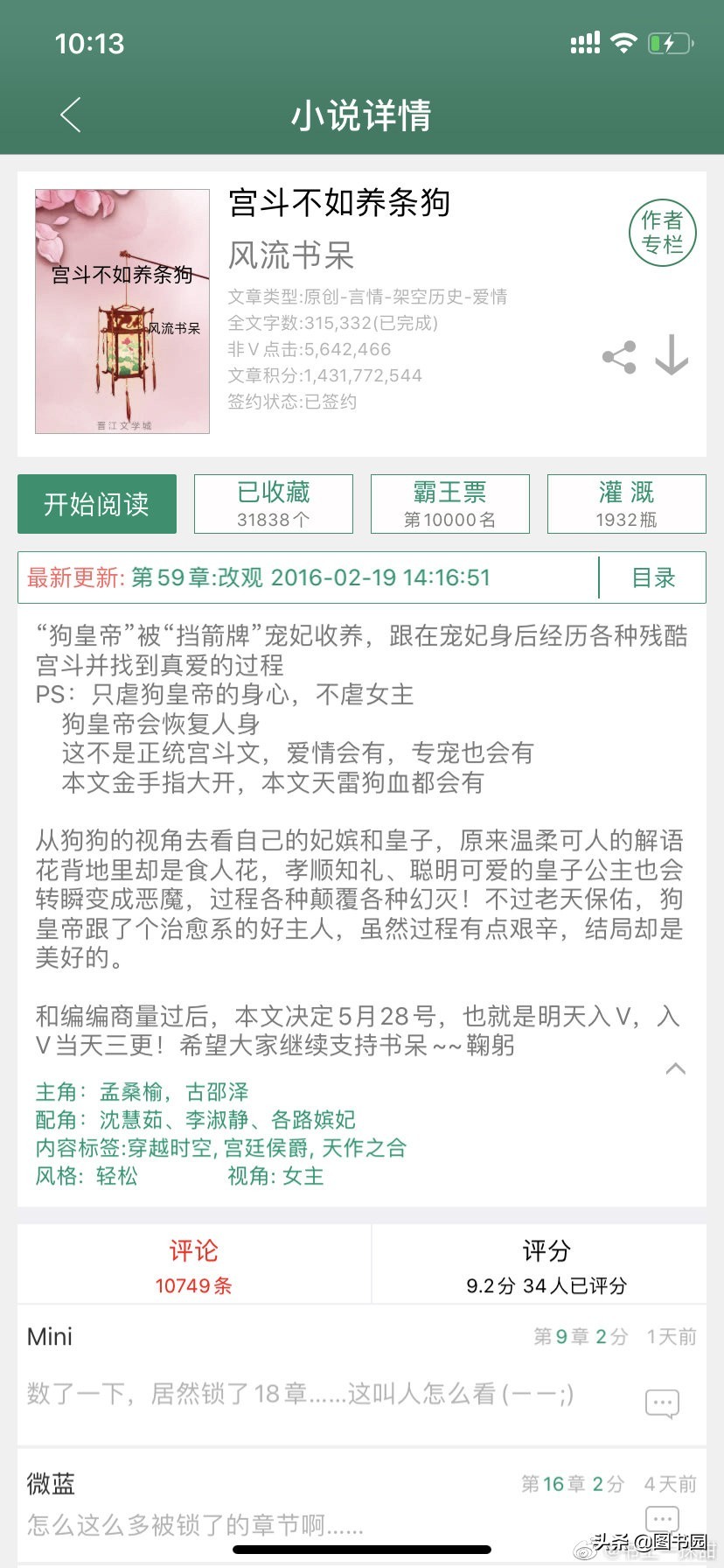
Task: Share this novel
Action: coord(619,357)
